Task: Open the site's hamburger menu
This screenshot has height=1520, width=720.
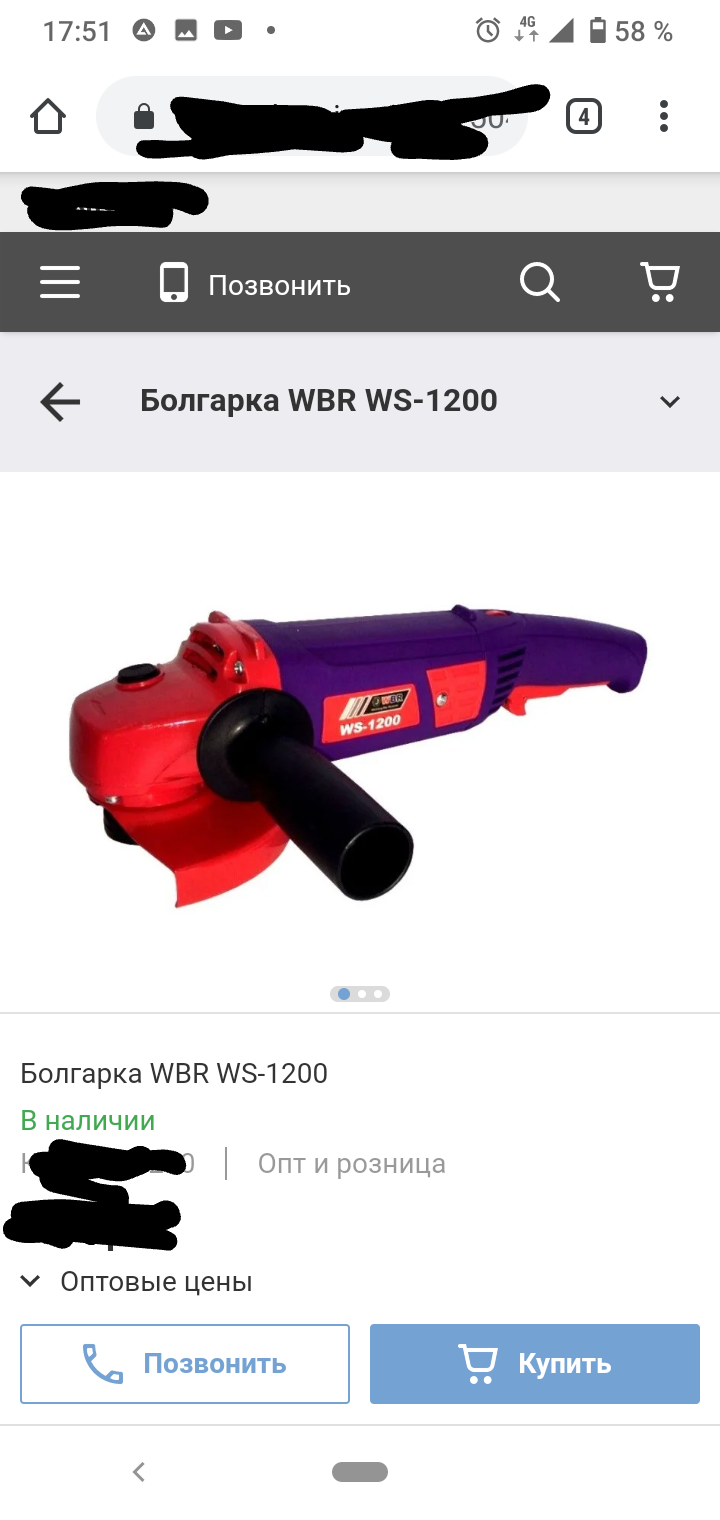Action: 60,284
